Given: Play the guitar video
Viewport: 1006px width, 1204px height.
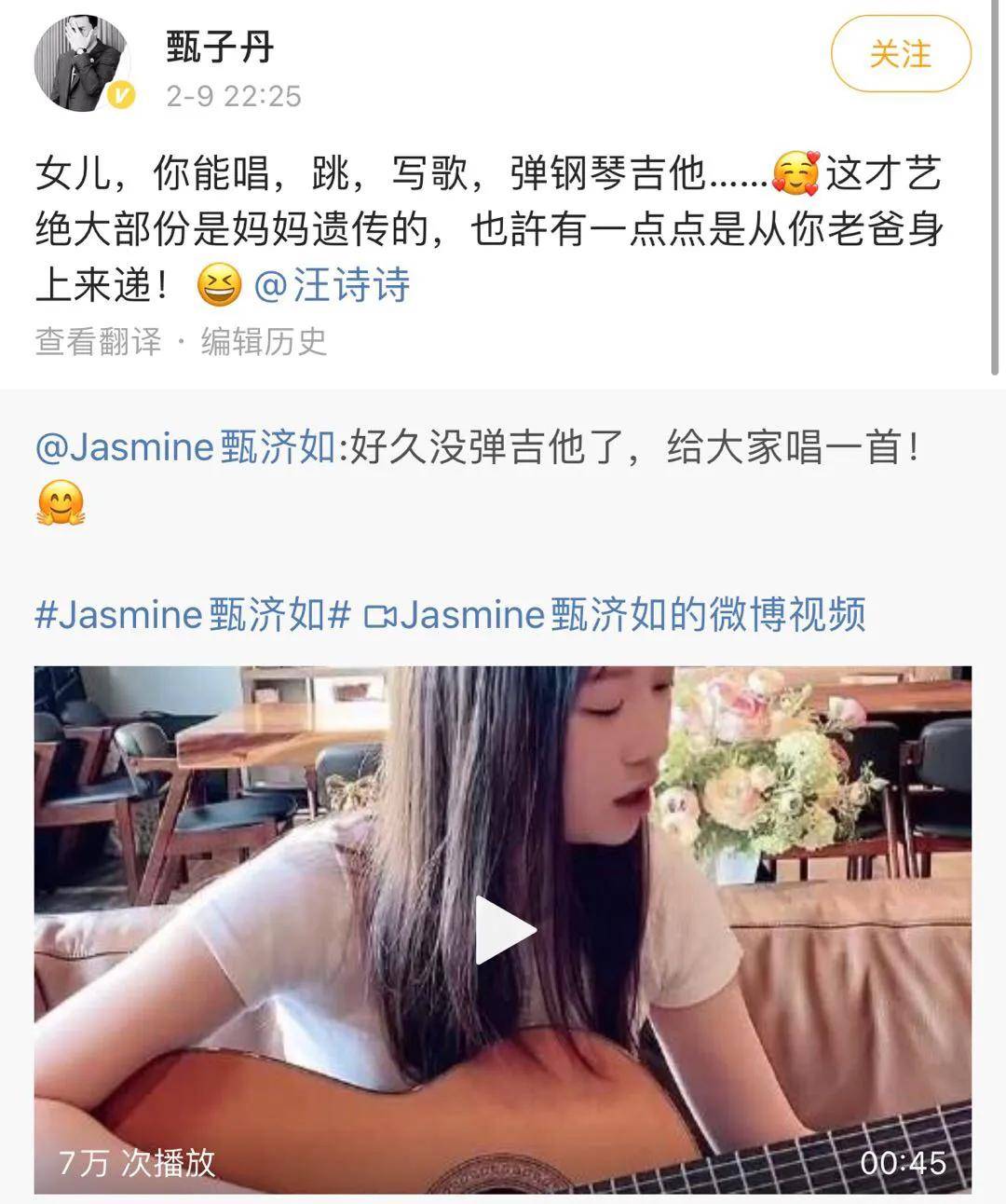Looking at the screenshot, I should 504,929.
